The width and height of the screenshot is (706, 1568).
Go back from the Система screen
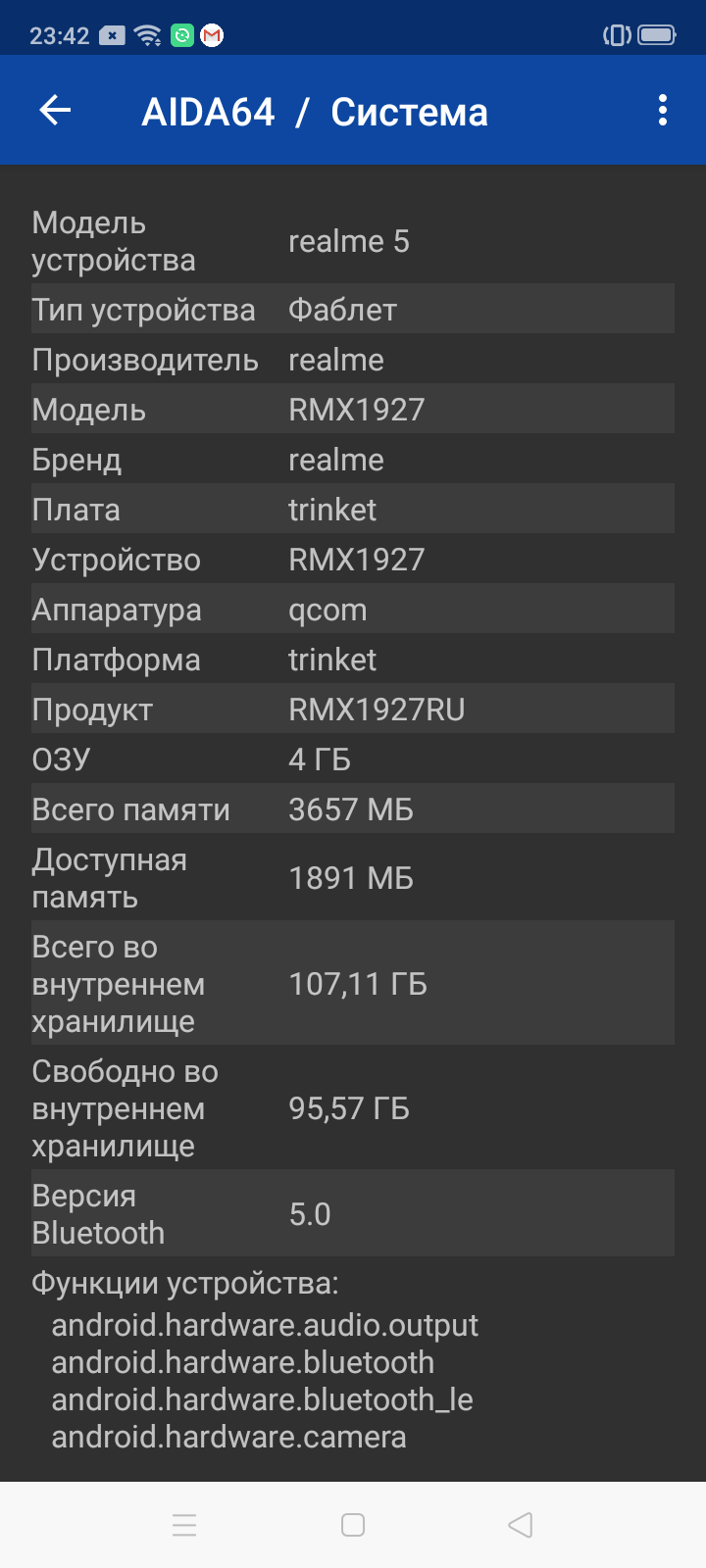tap(55, 111)
